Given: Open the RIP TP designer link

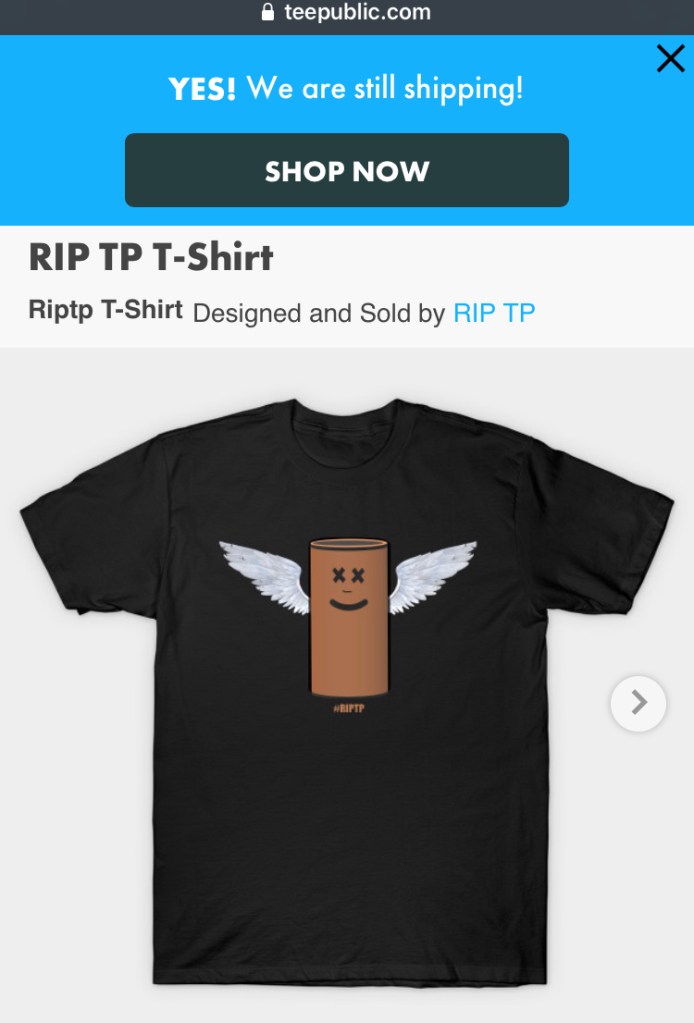Looking at the screenshot, I should tap(494, 313).
